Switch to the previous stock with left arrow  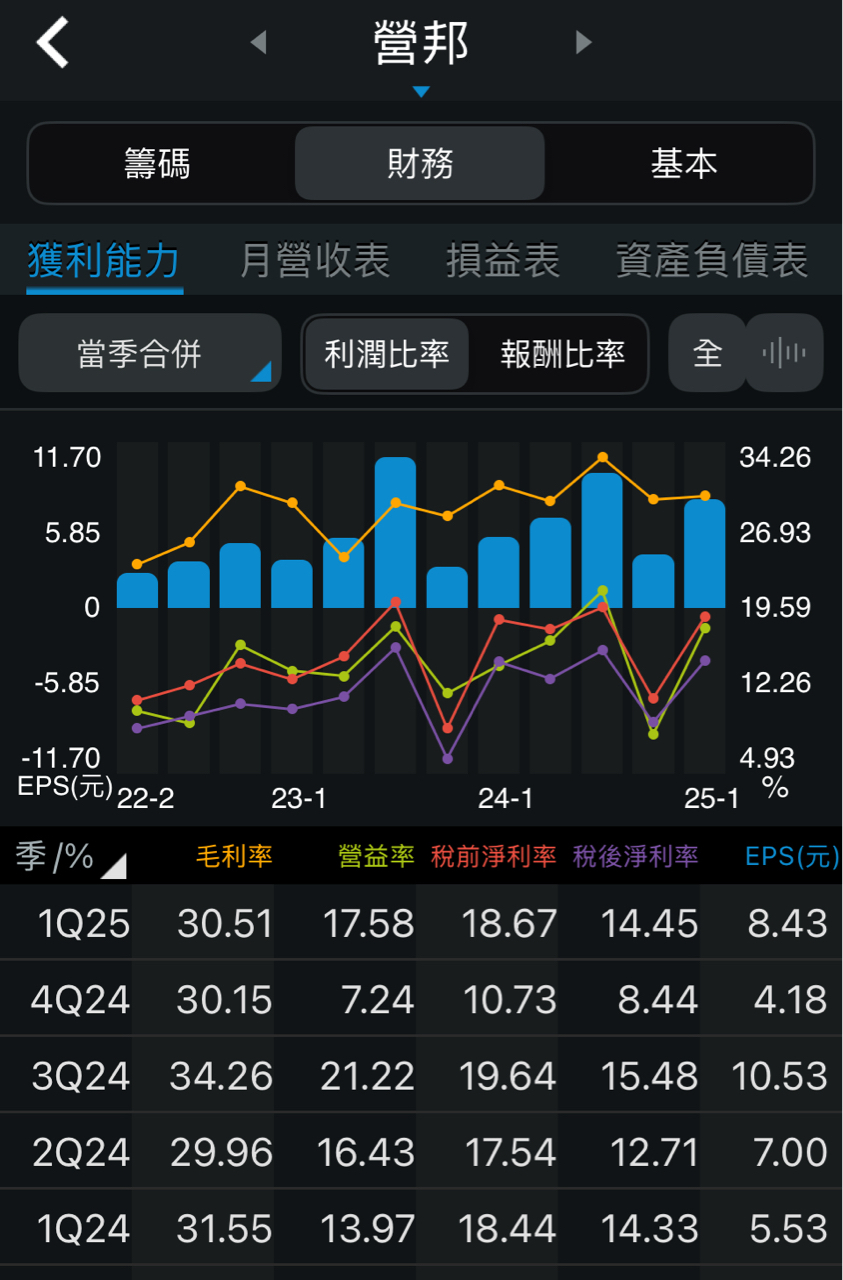click(259, 43)
